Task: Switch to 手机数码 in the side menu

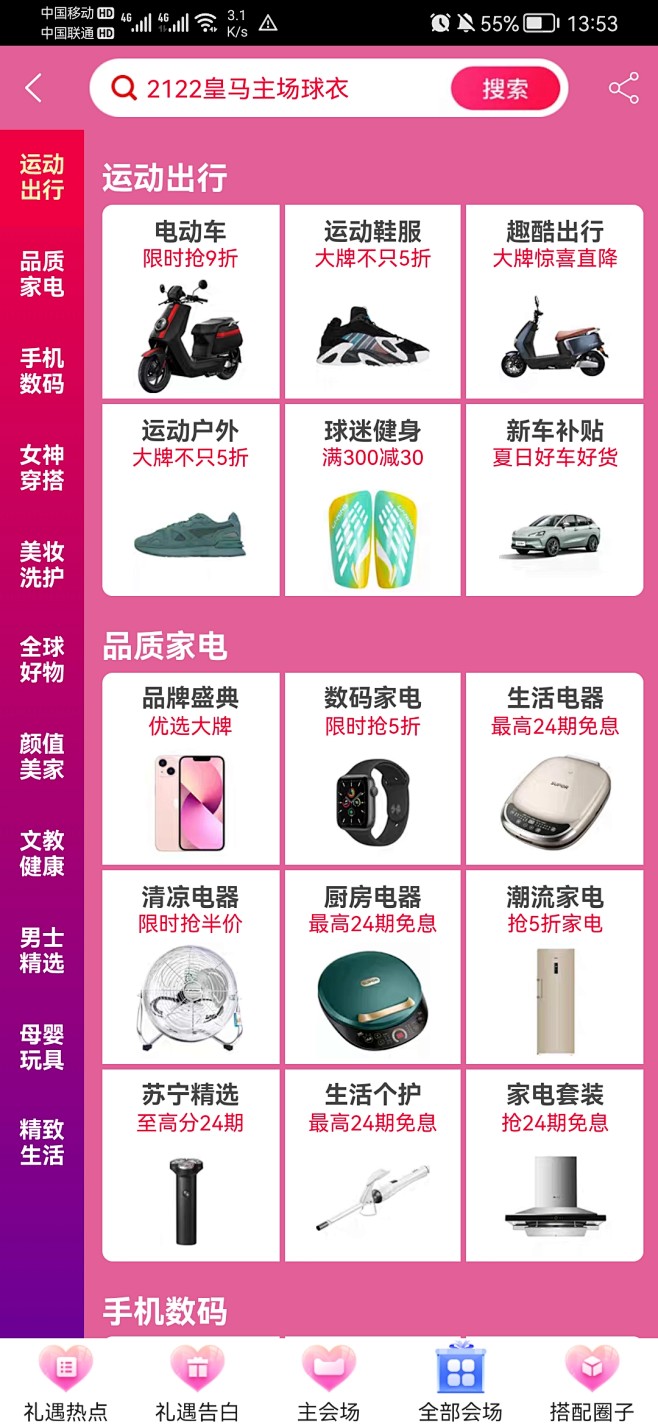Action: [x=42, y=370]
